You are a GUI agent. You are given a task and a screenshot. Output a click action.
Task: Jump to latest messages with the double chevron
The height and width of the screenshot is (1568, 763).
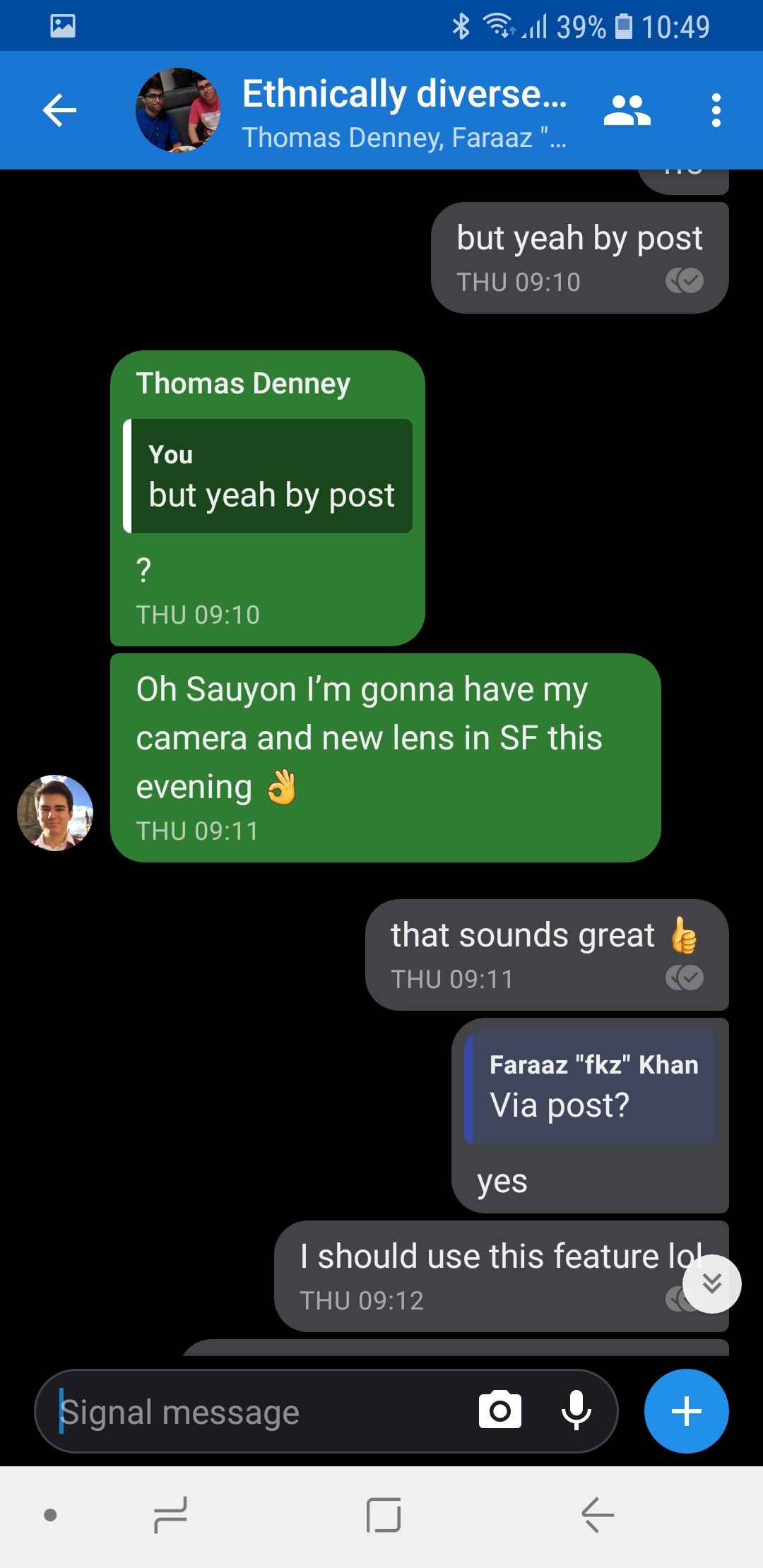pos(711,1284)
